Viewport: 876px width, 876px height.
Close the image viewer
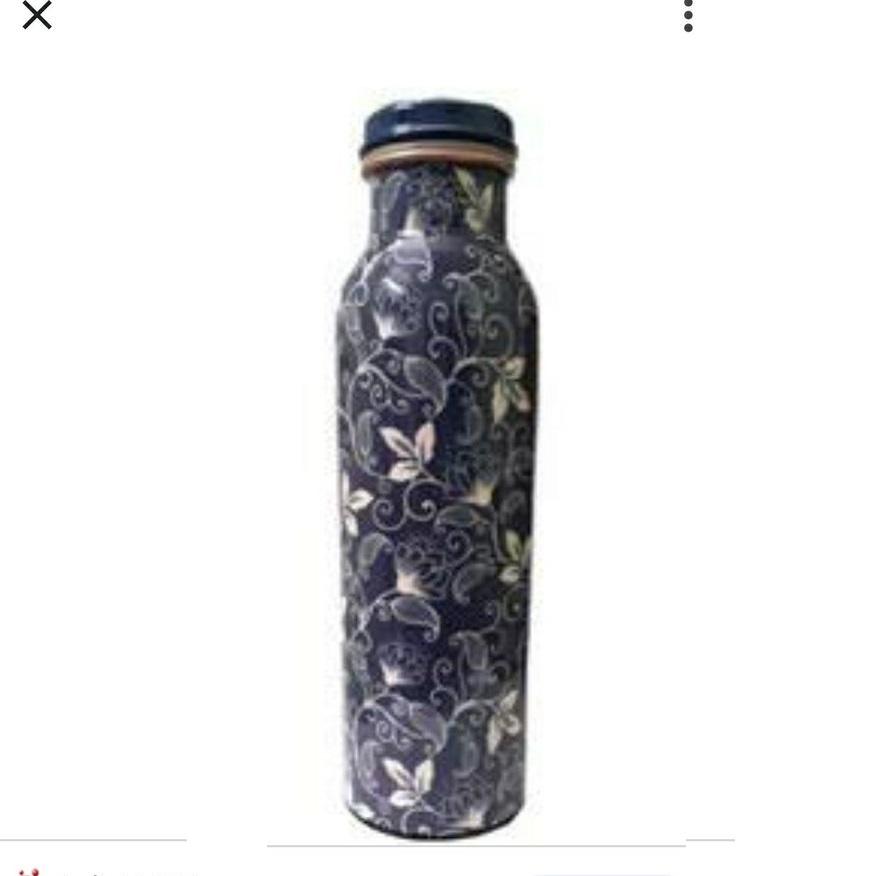point(37,15)
